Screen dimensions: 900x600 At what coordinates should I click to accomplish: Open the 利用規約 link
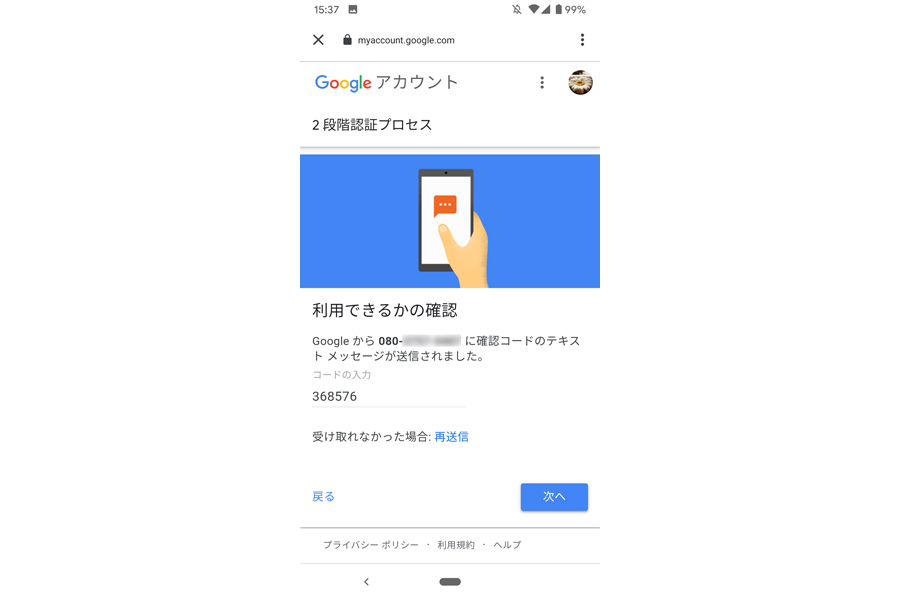456,545
